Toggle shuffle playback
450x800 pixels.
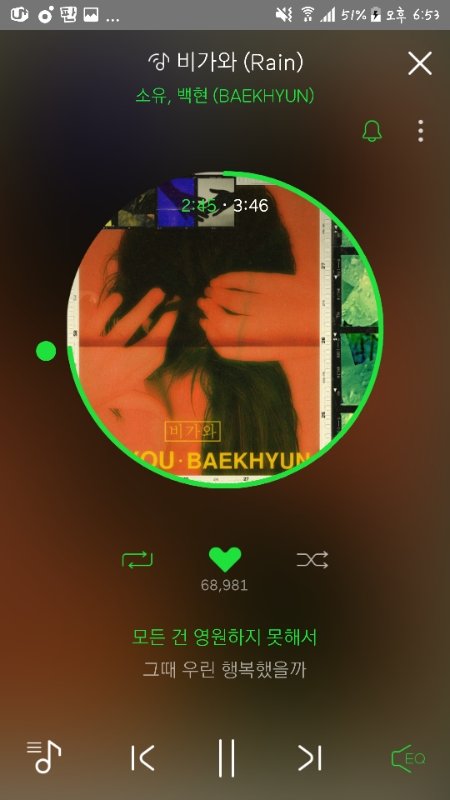click(x=312, y=560)
